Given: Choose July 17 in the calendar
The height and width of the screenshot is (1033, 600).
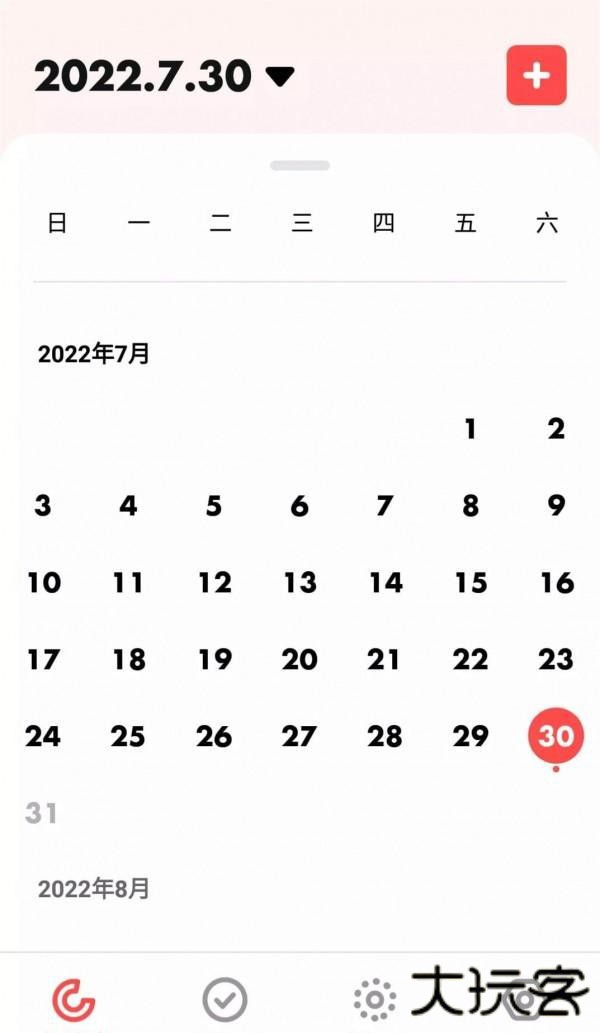Looking at the screenshot, I should coord(43,660).
